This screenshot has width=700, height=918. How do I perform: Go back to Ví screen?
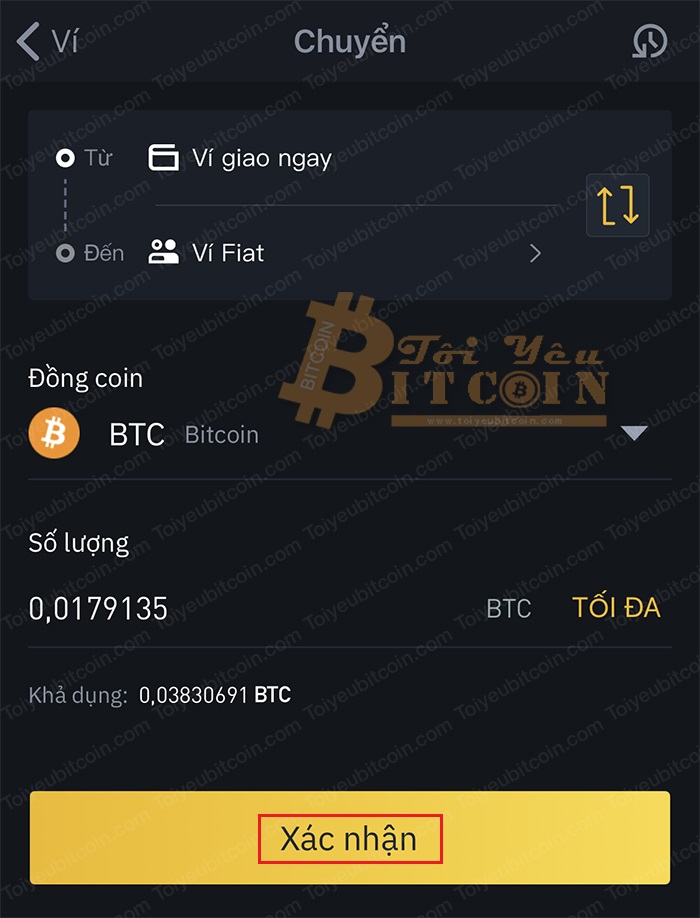[45, 41]
